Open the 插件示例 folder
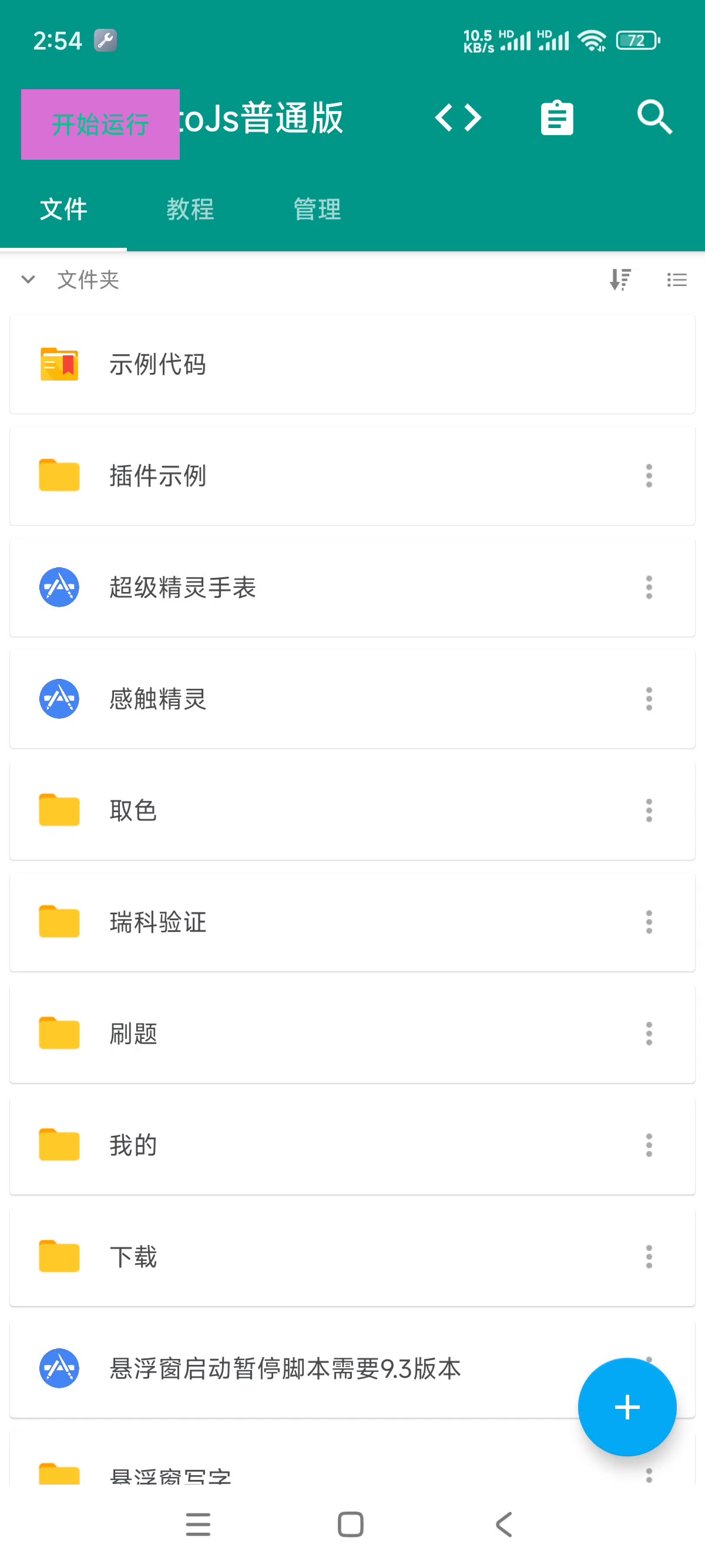The width and height of the screenshot is (705, 1568). tap(352, 476)
